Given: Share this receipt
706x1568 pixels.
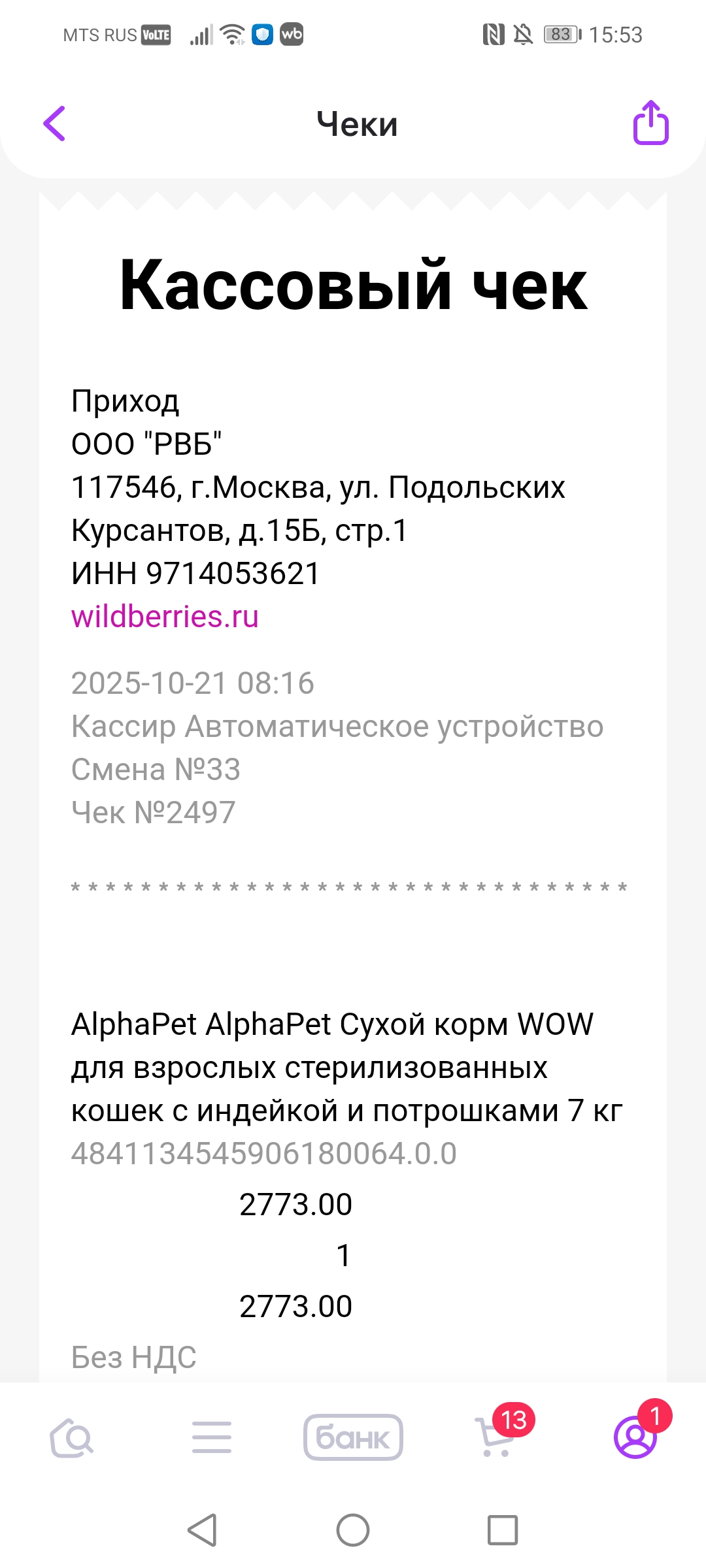Looking at the screenshot, I should tap(650, 123).
